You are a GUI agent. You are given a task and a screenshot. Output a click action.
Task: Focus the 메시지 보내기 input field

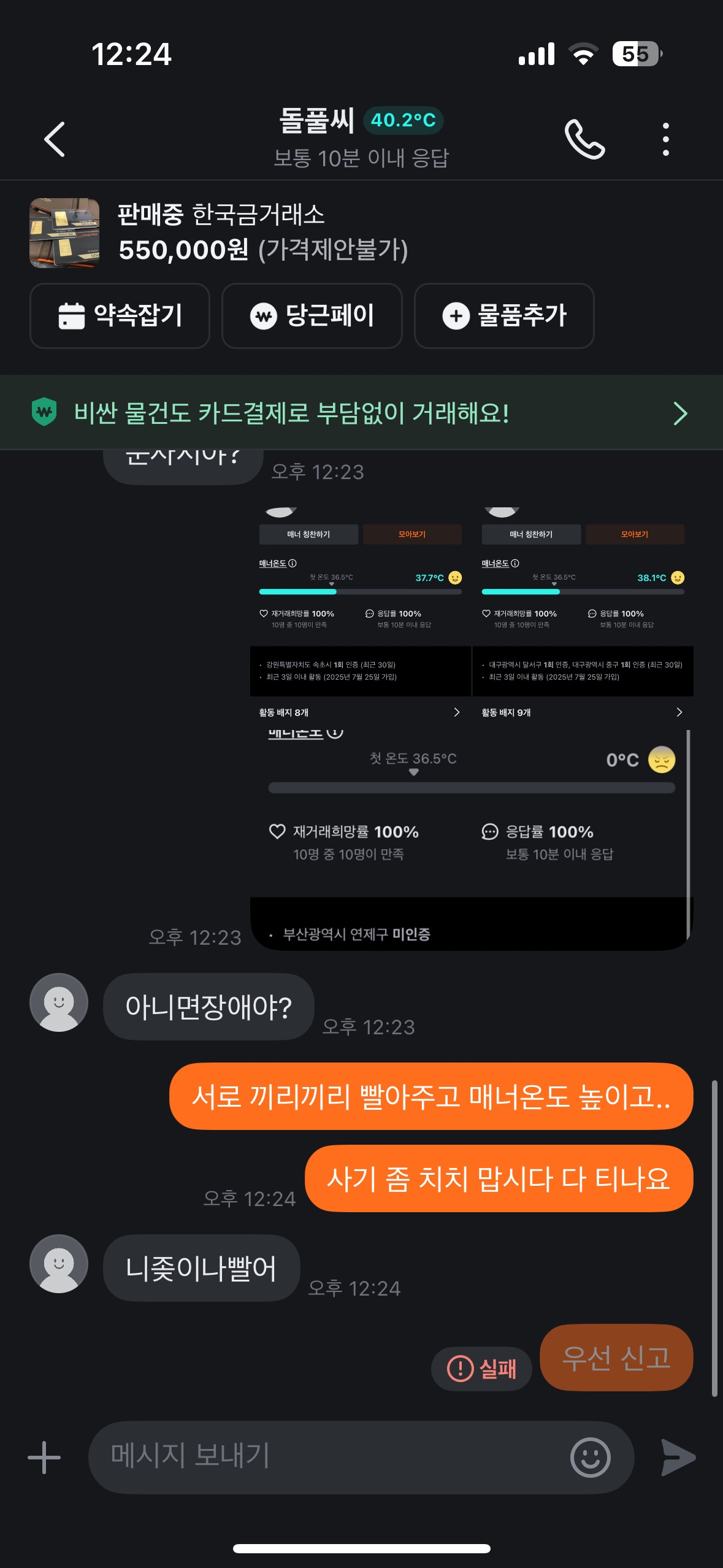click(325, 1457)
